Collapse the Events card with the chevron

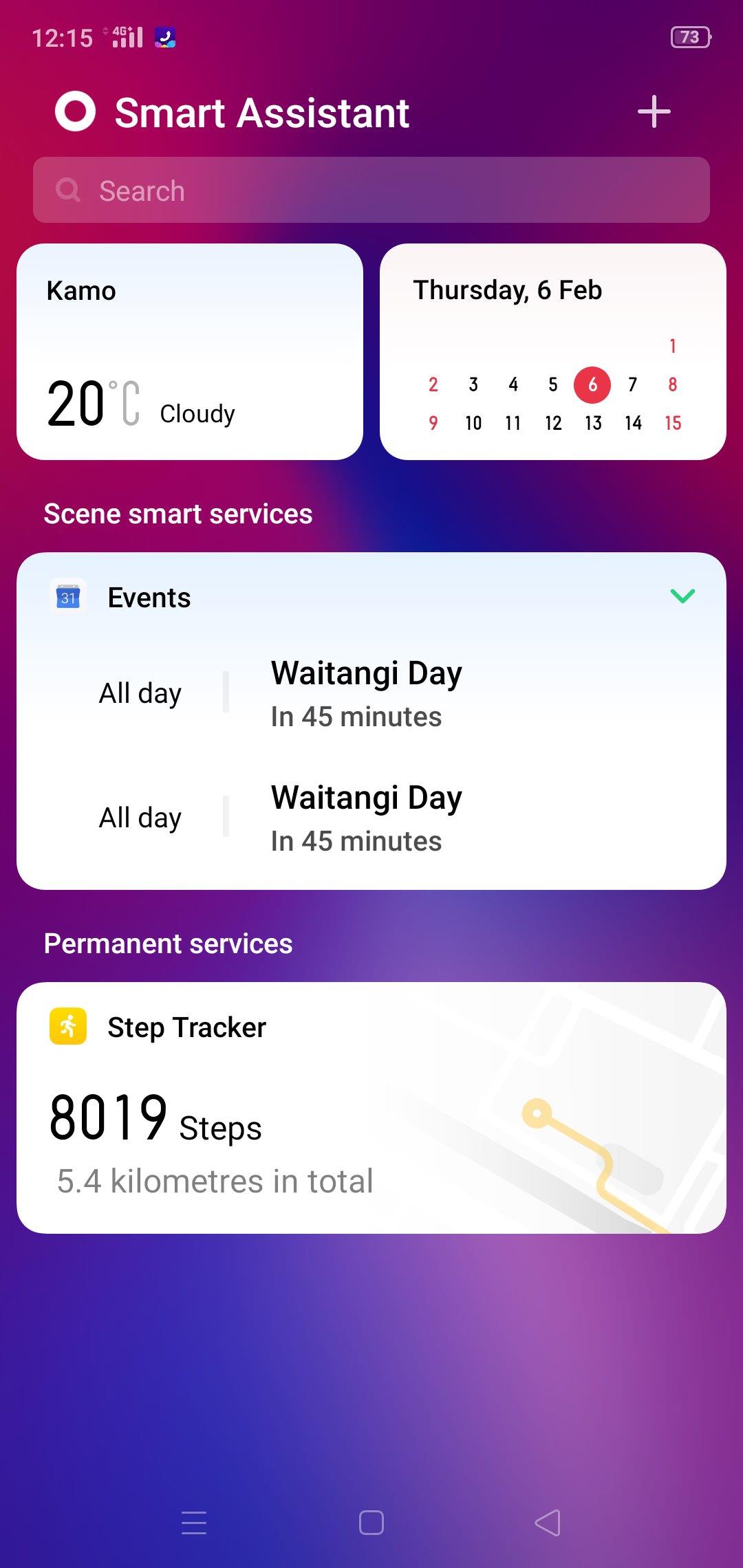pos(682,596)
